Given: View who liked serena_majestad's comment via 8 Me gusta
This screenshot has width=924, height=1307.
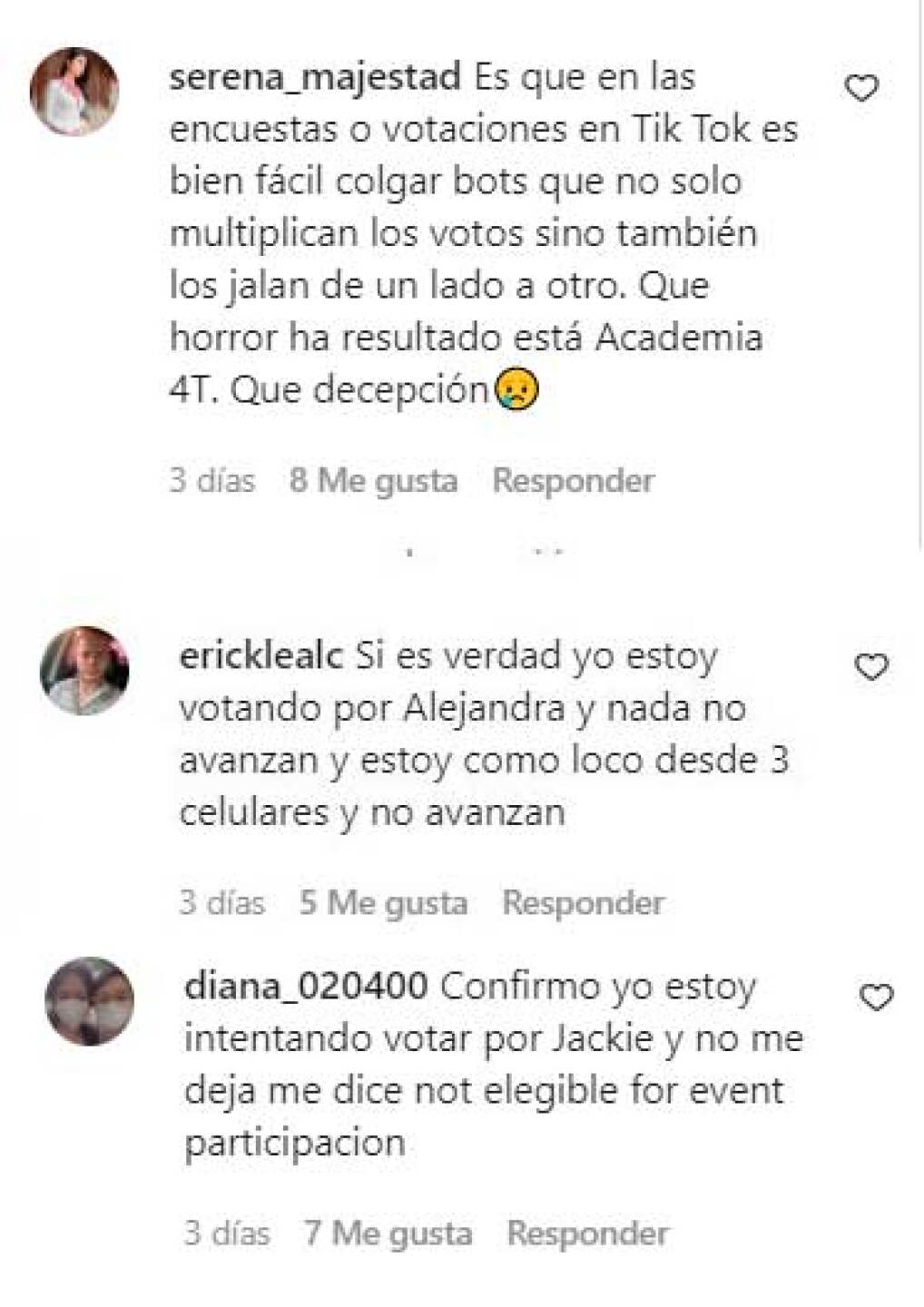Looking at the screenshot, I should (373, 479).
